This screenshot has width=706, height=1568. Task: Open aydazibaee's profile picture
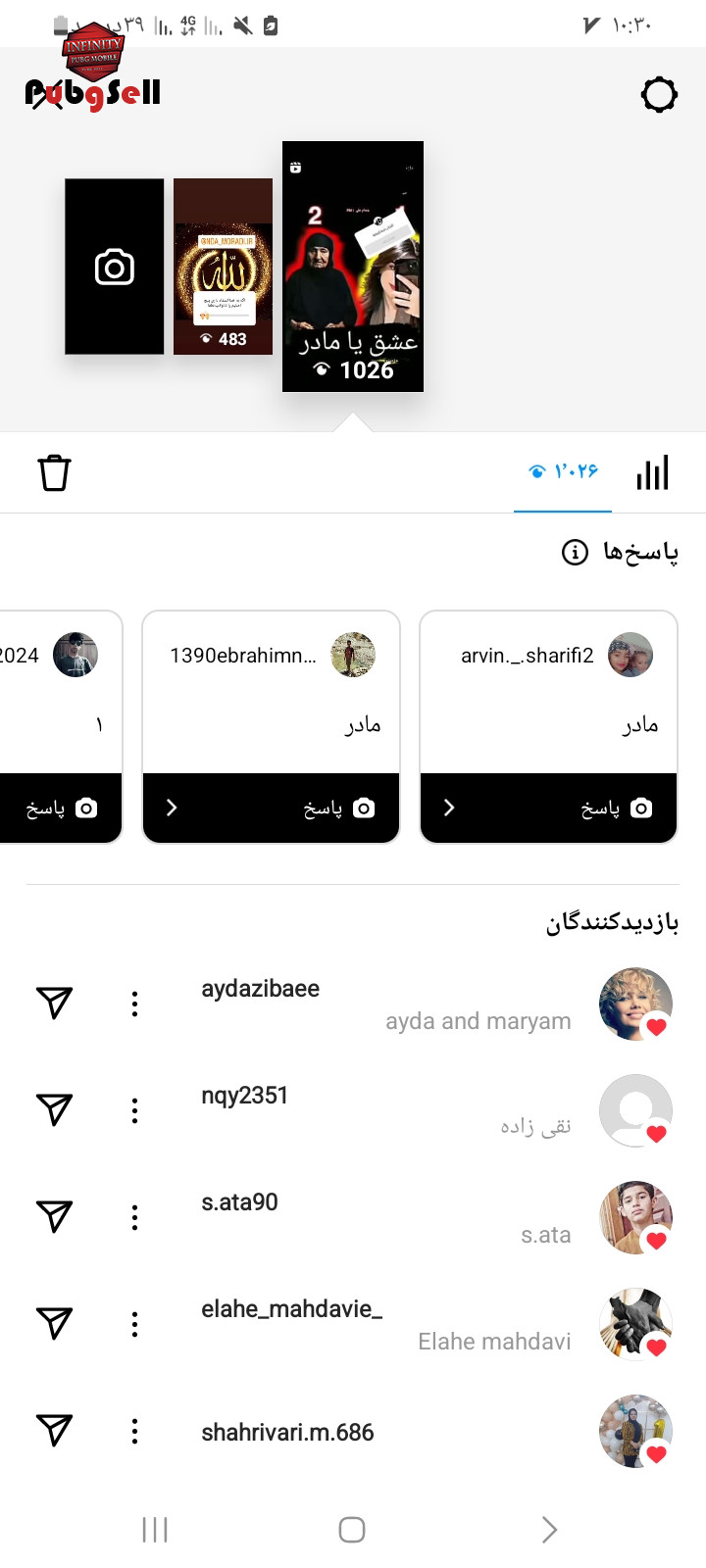coord(635,1004)
